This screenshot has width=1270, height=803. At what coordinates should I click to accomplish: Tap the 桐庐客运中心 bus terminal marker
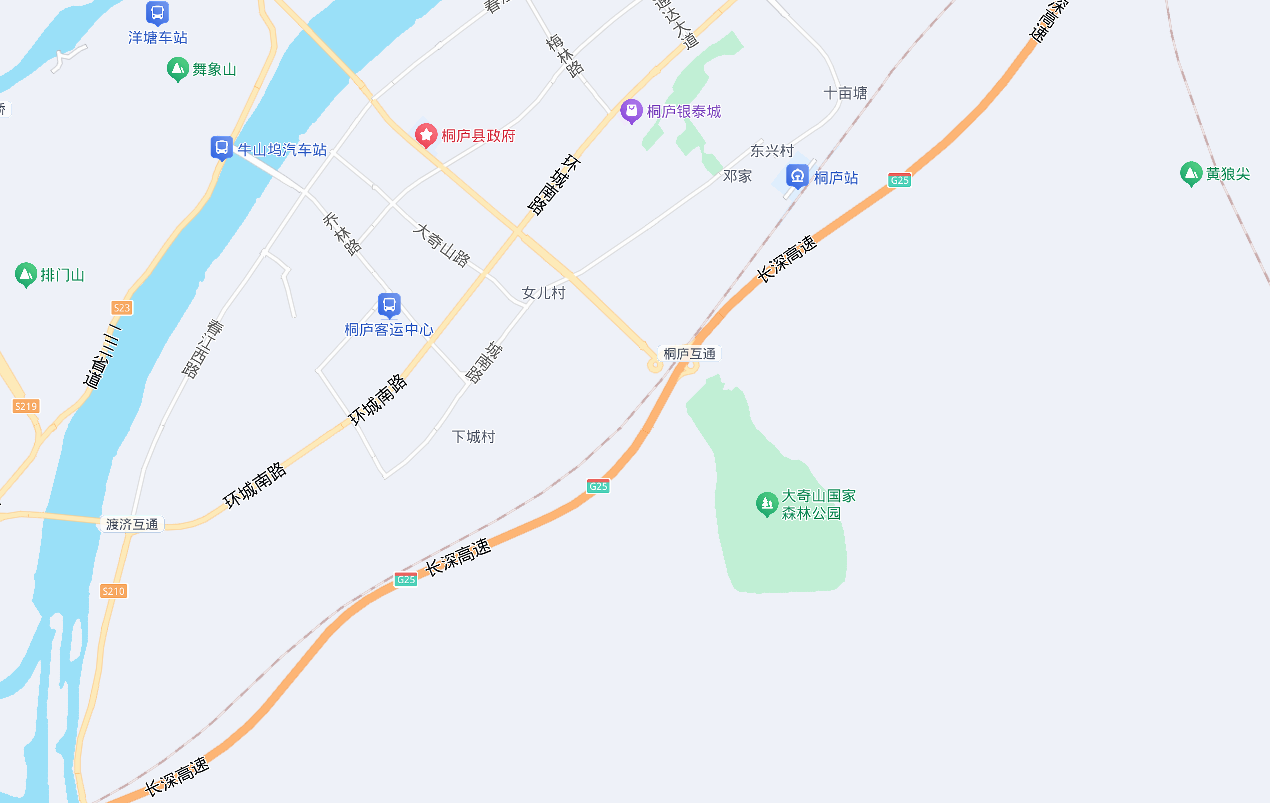pos(389,305)
